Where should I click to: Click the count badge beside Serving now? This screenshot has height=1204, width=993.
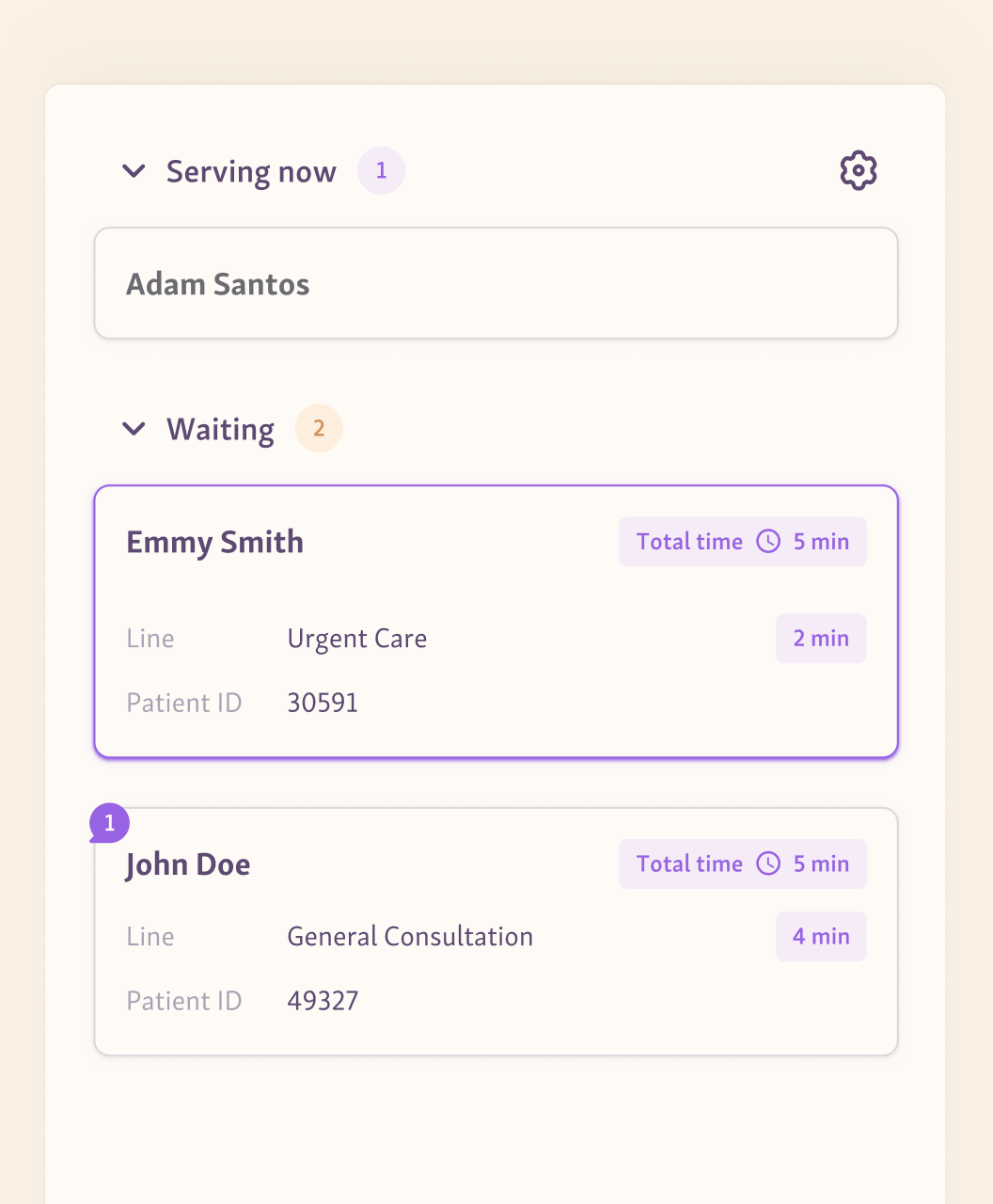tap(381, 170)
